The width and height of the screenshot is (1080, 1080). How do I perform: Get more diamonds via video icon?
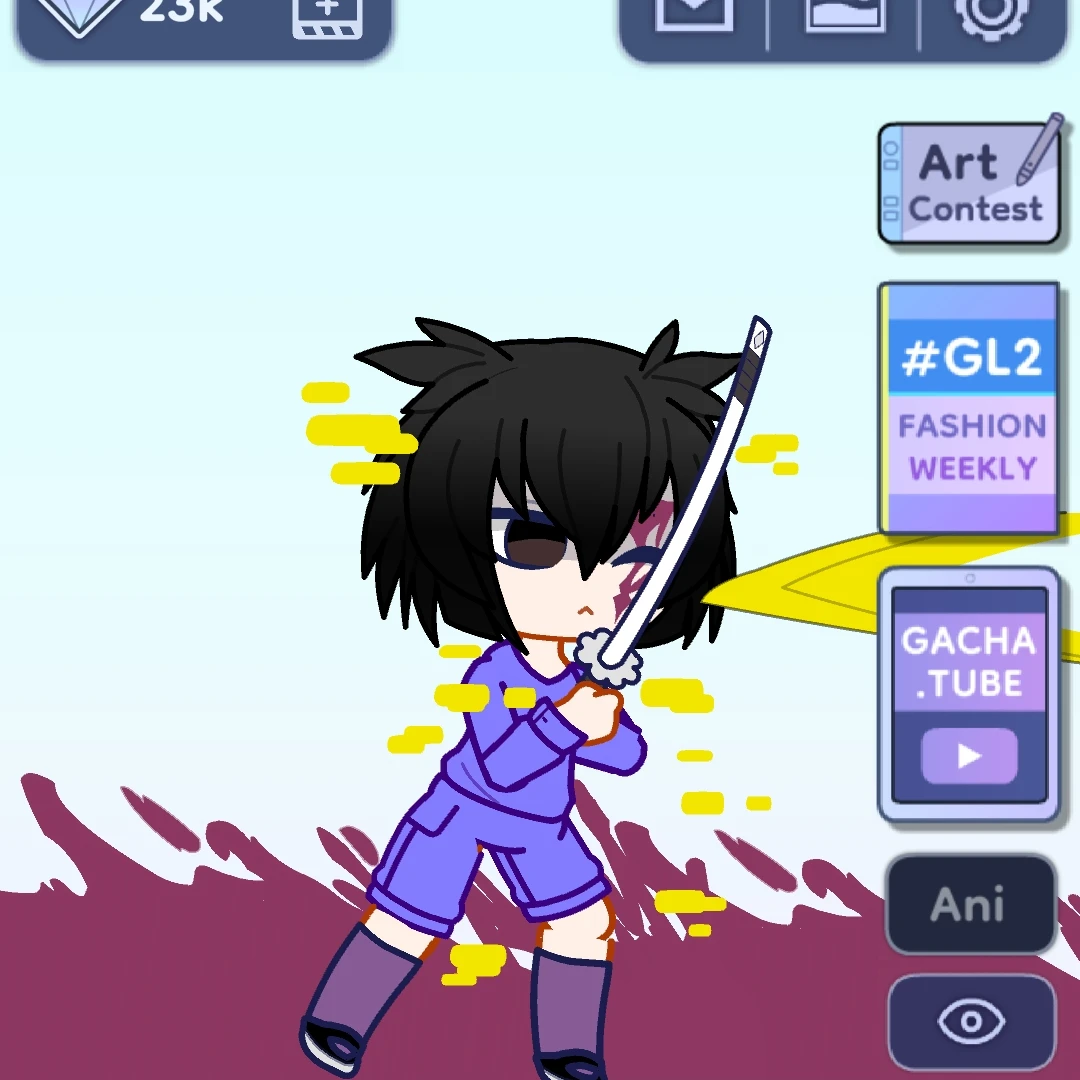[327, 18]
